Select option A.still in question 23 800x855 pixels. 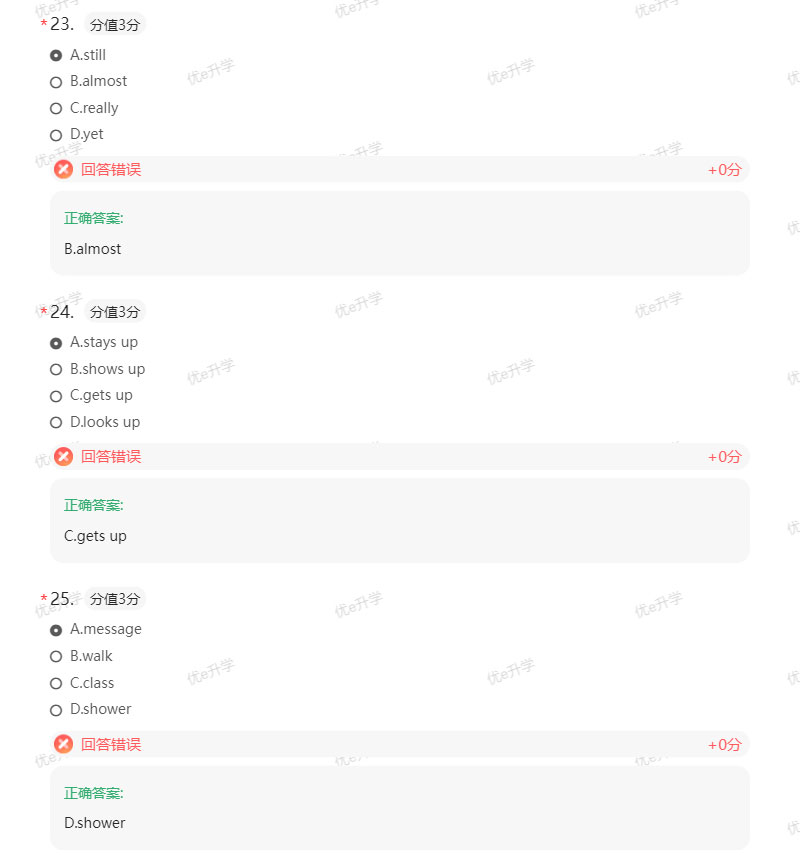pyautogui.click(x=56, y=55)
